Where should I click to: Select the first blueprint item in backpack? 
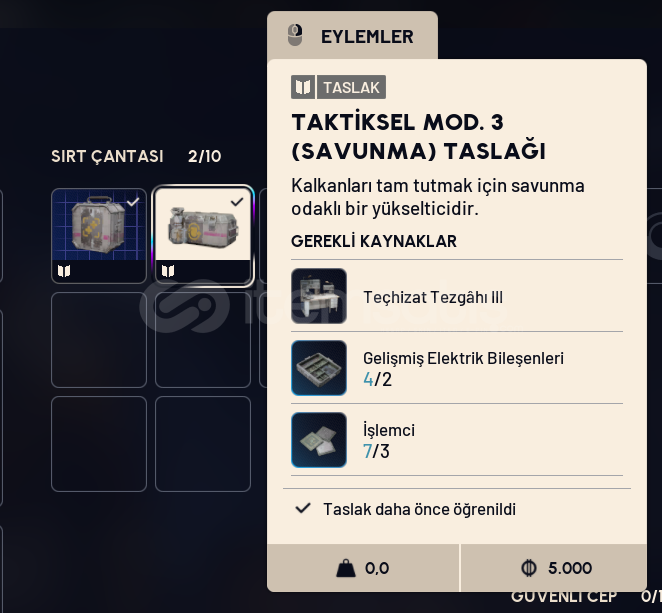99,235
